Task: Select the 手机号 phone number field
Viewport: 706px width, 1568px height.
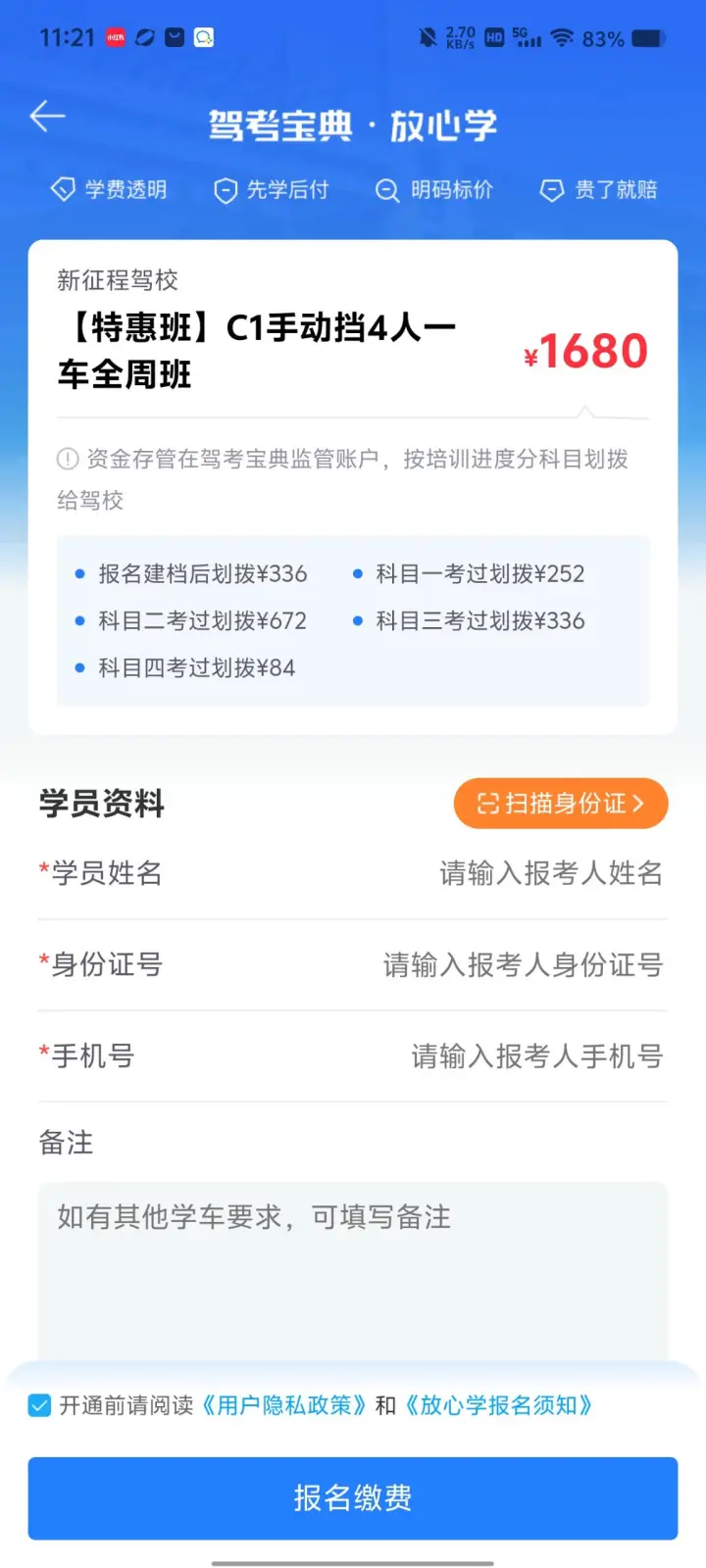Action: [x=353, y=1056]
